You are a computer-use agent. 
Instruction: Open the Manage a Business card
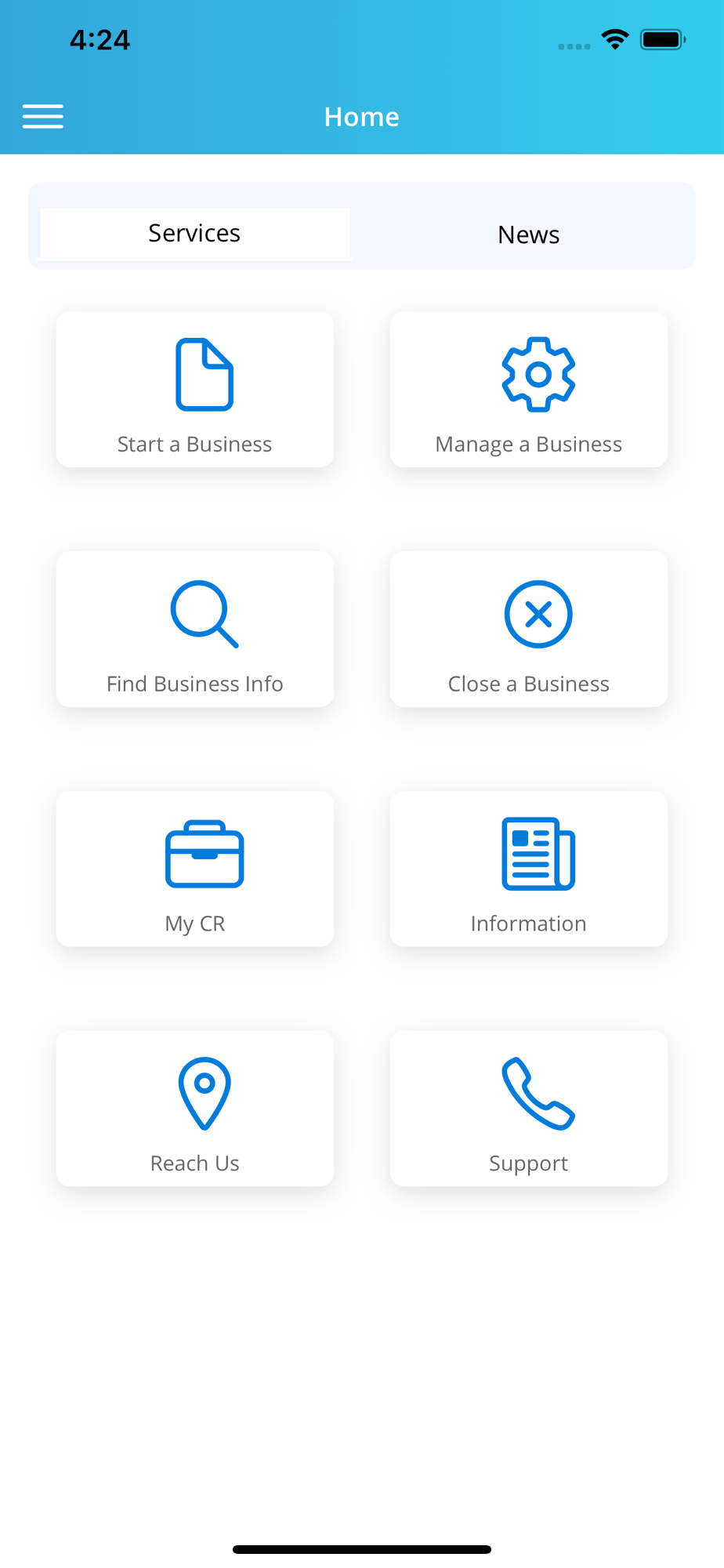click(x=529, y=390)
